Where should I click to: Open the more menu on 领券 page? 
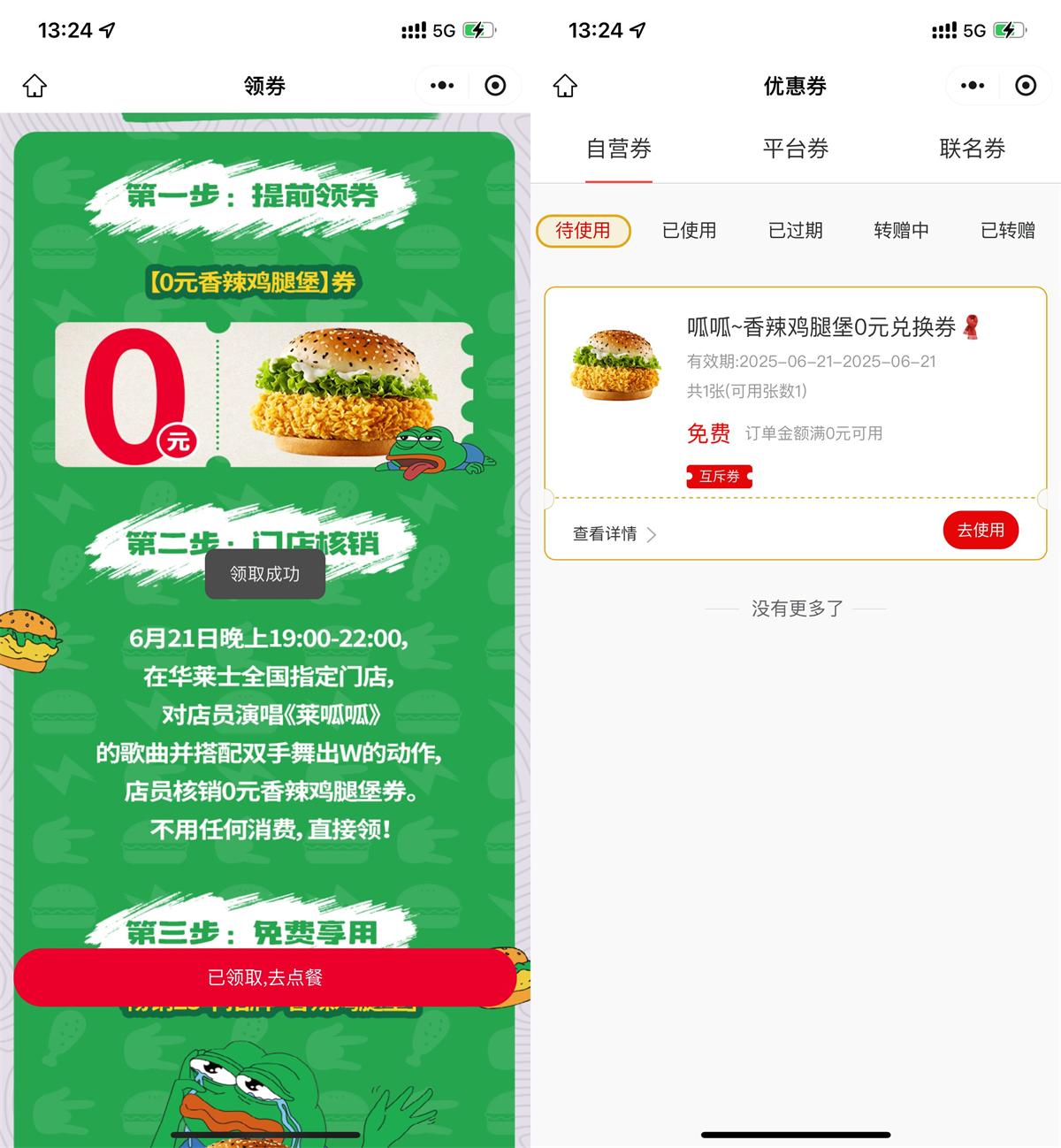click(442, 86)
